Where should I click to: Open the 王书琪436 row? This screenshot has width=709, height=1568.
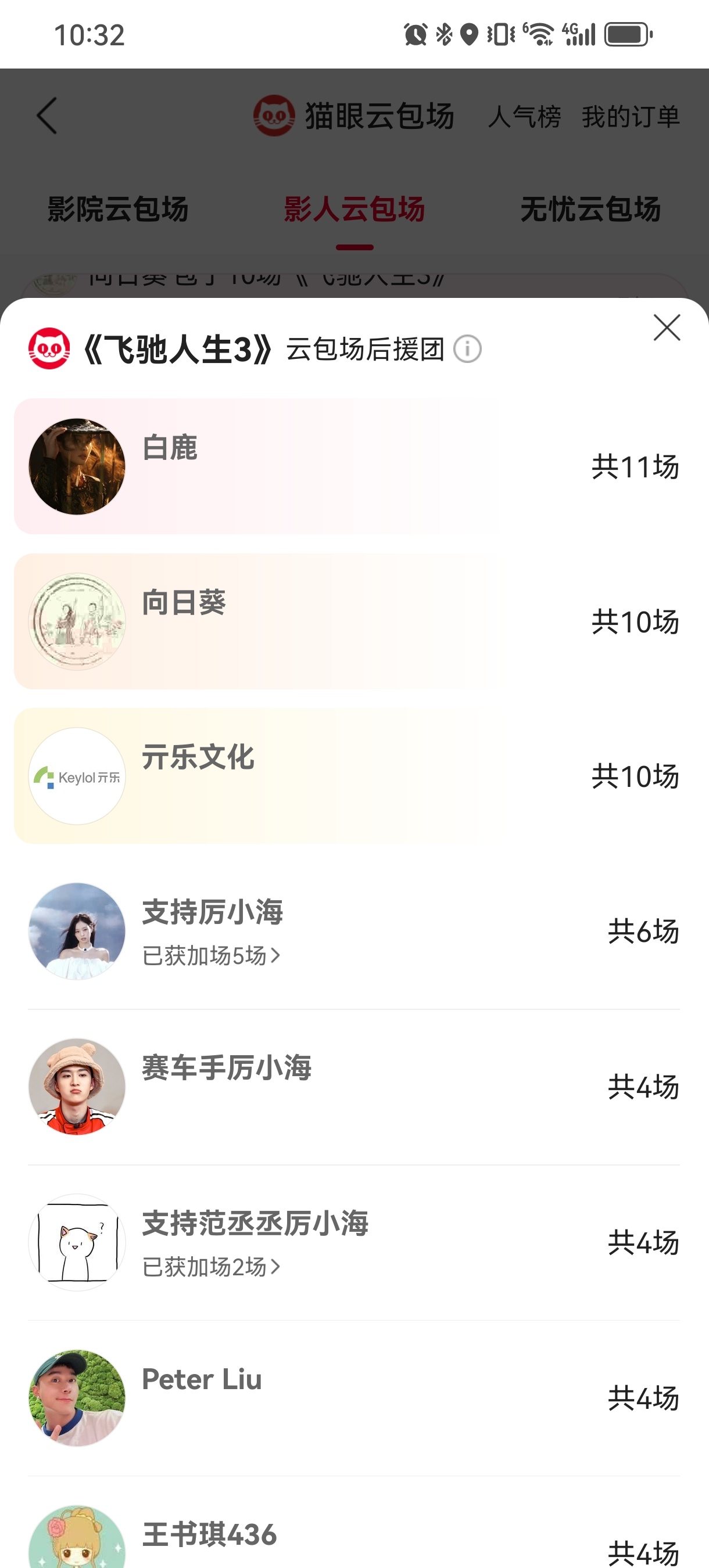[x=353, y=1537]
